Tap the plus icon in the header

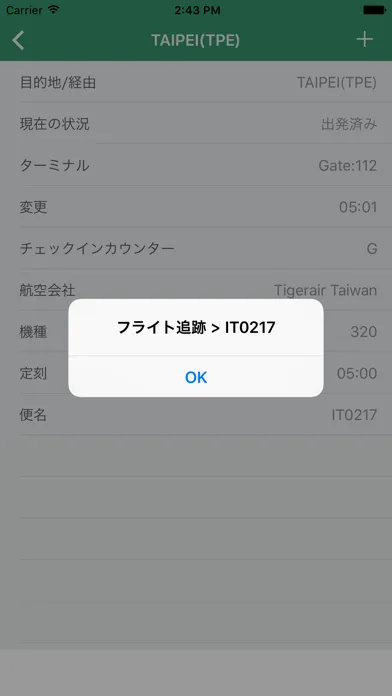[x=364, y=40]
